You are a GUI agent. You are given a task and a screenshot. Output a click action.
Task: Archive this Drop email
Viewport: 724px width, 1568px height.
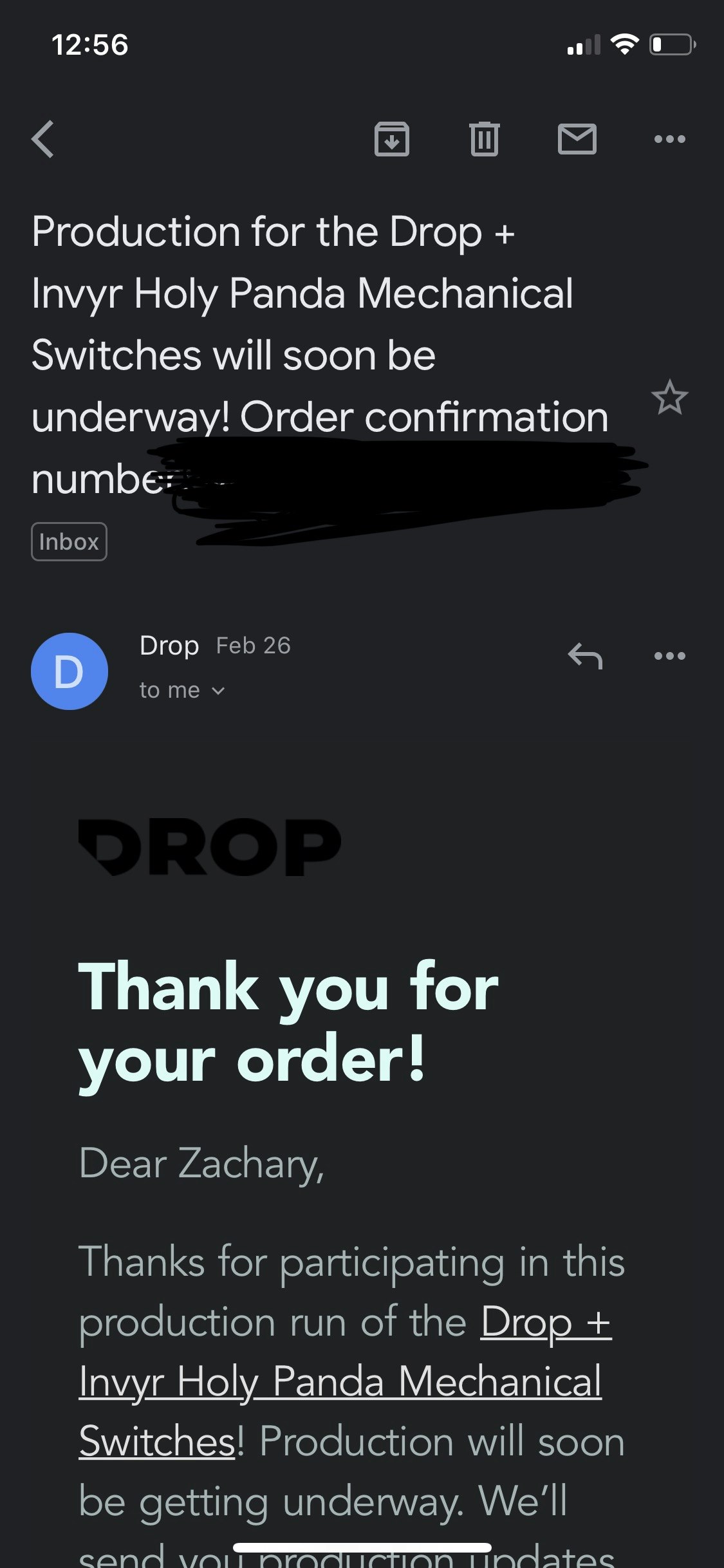tap(391, 139)
